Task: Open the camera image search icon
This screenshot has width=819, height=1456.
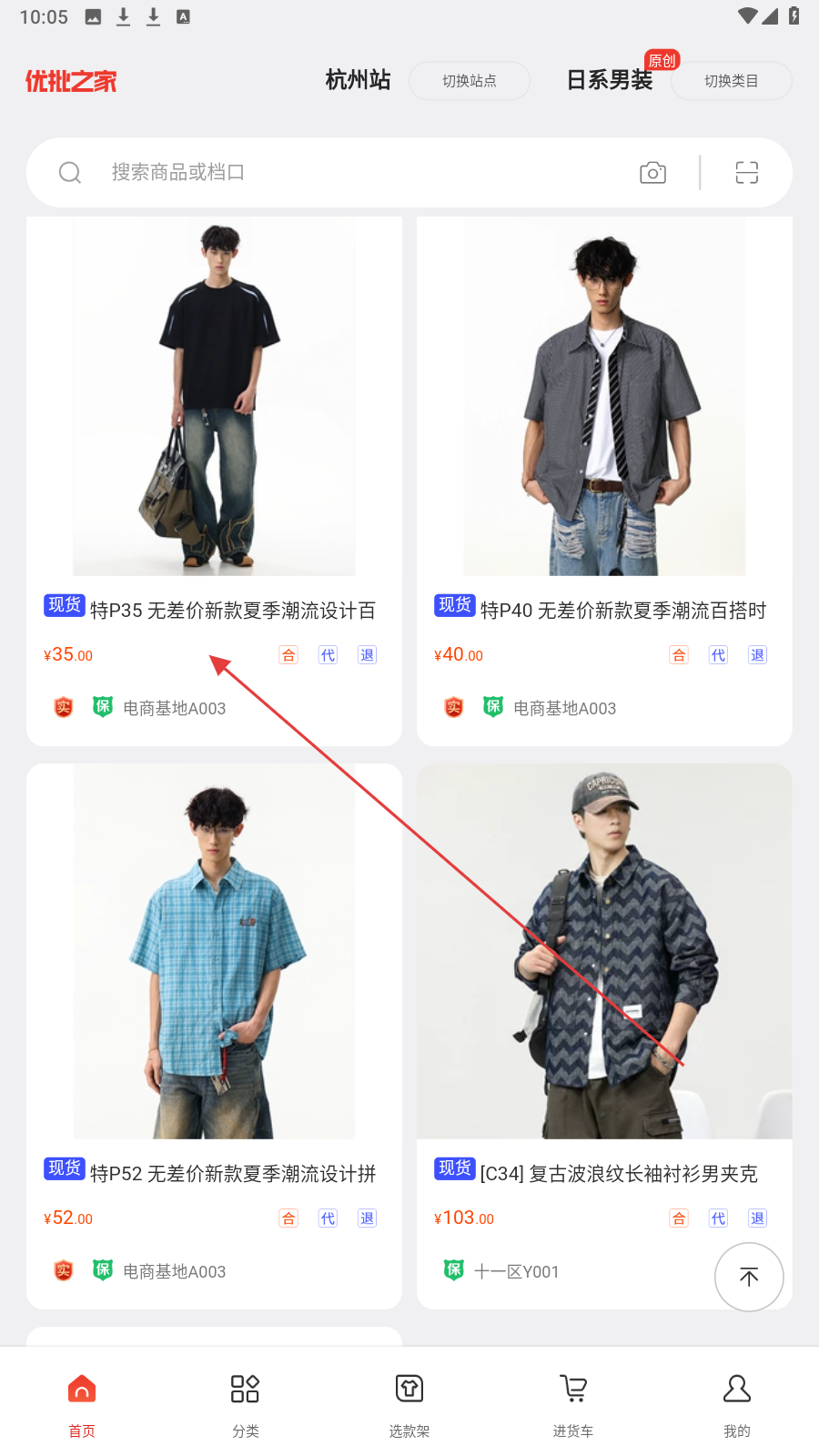Action: pos(652,172)
